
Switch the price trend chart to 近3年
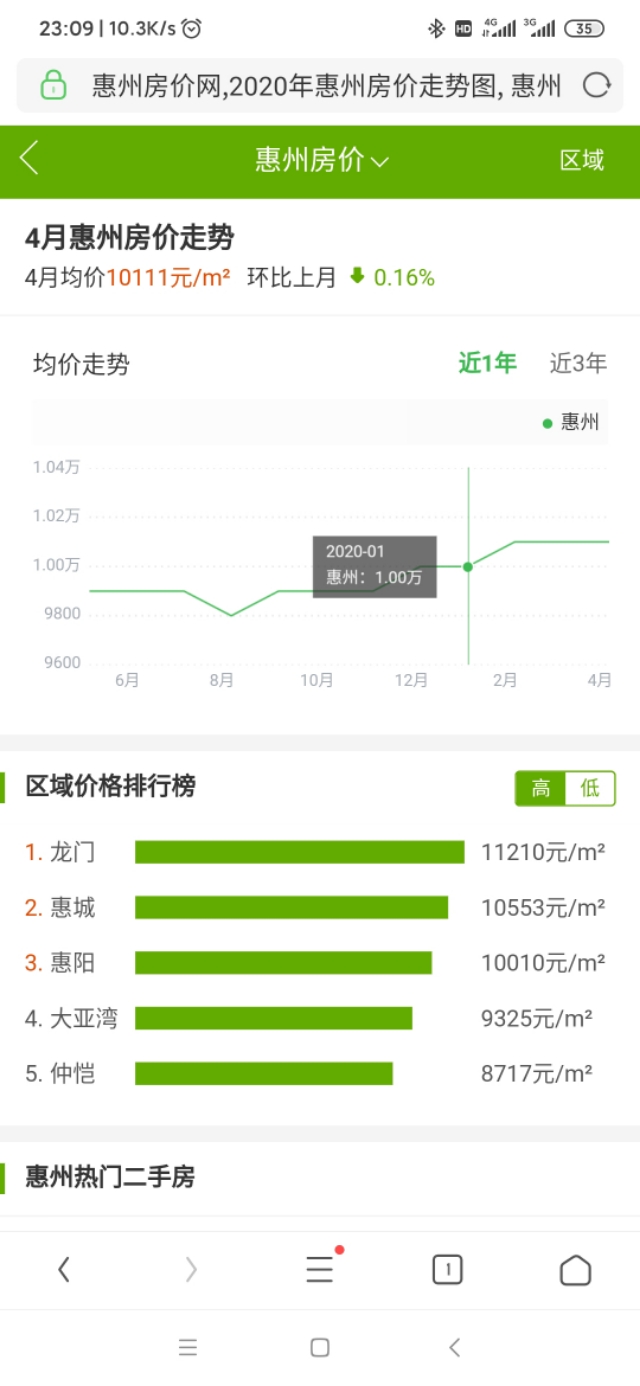(x=578, y=364)
